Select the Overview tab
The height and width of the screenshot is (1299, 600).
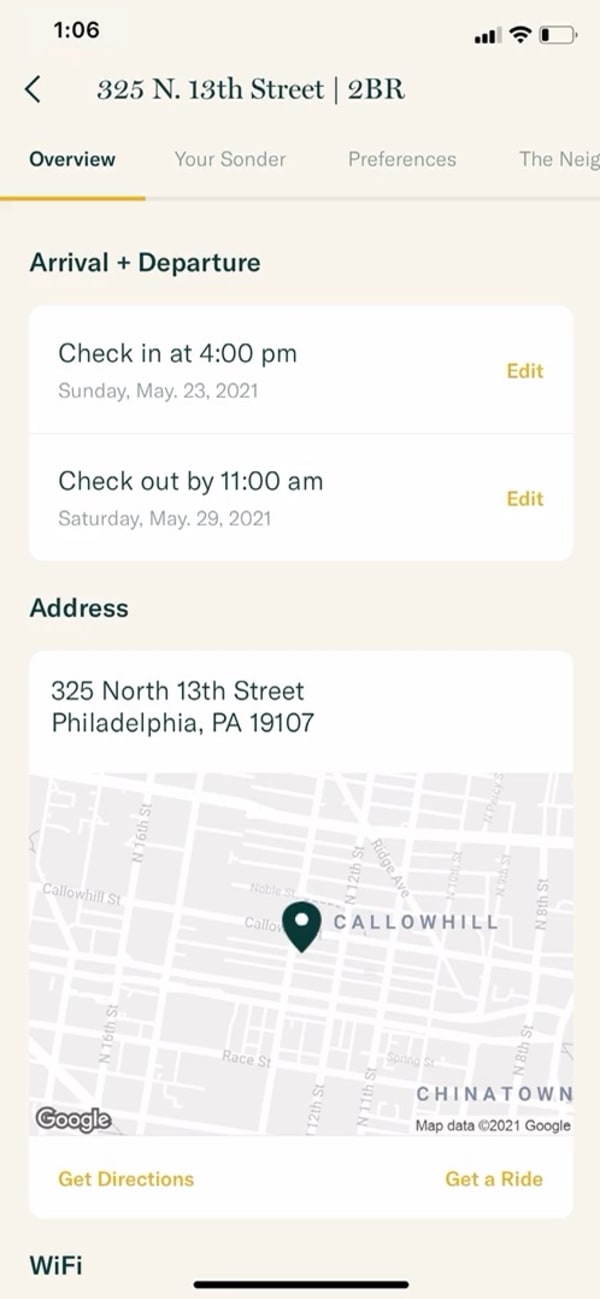[x=72, y=159]
